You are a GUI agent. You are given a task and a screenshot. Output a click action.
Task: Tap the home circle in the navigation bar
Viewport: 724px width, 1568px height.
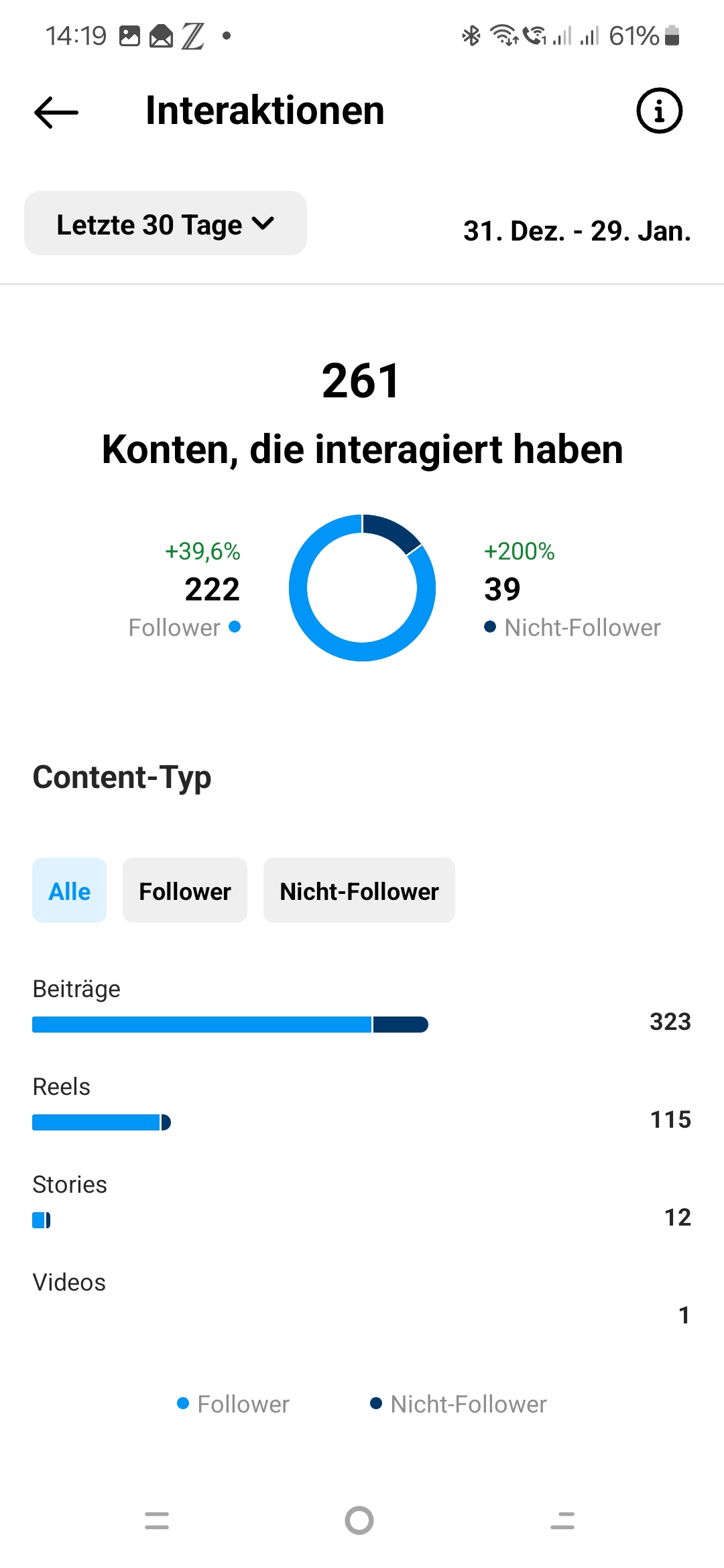(357, 1522)
